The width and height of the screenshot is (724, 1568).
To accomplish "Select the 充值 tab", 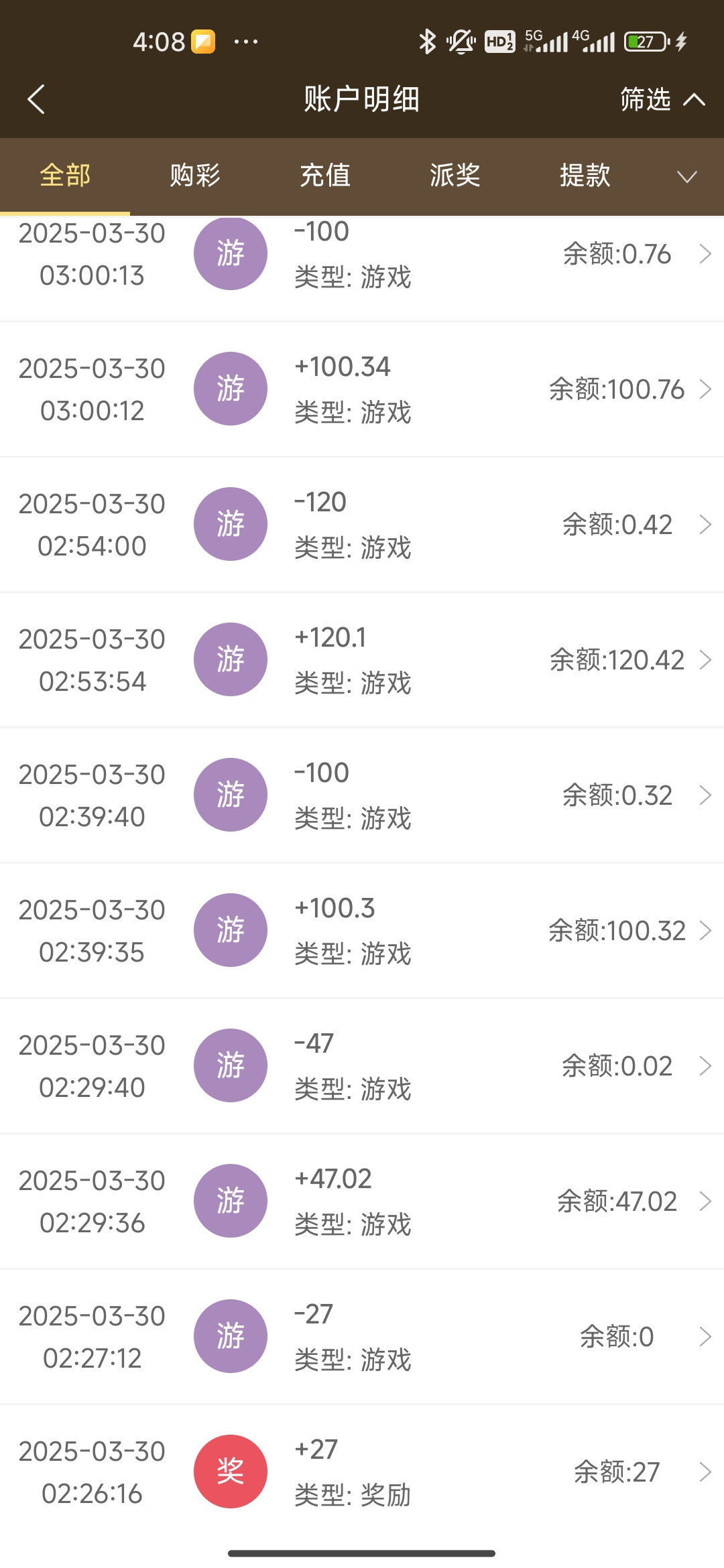I will [x=325, y=176].
